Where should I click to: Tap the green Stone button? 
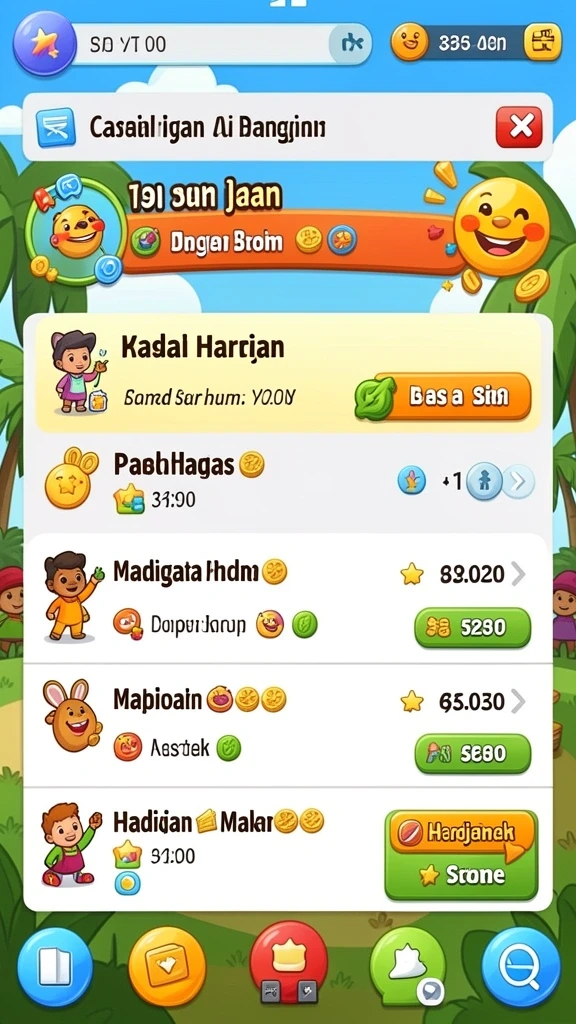462,875
